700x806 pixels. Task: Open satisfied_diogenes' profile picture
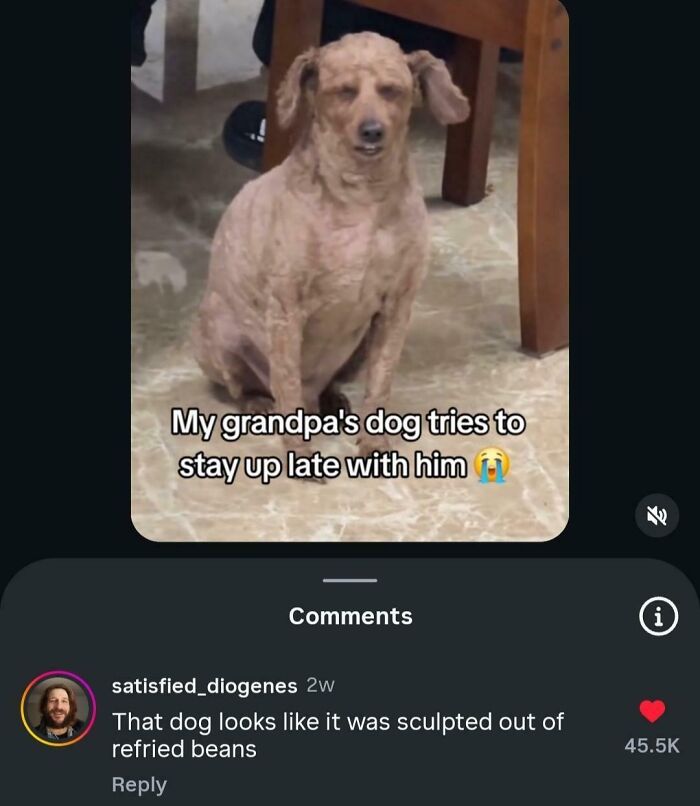pos(57,708)
